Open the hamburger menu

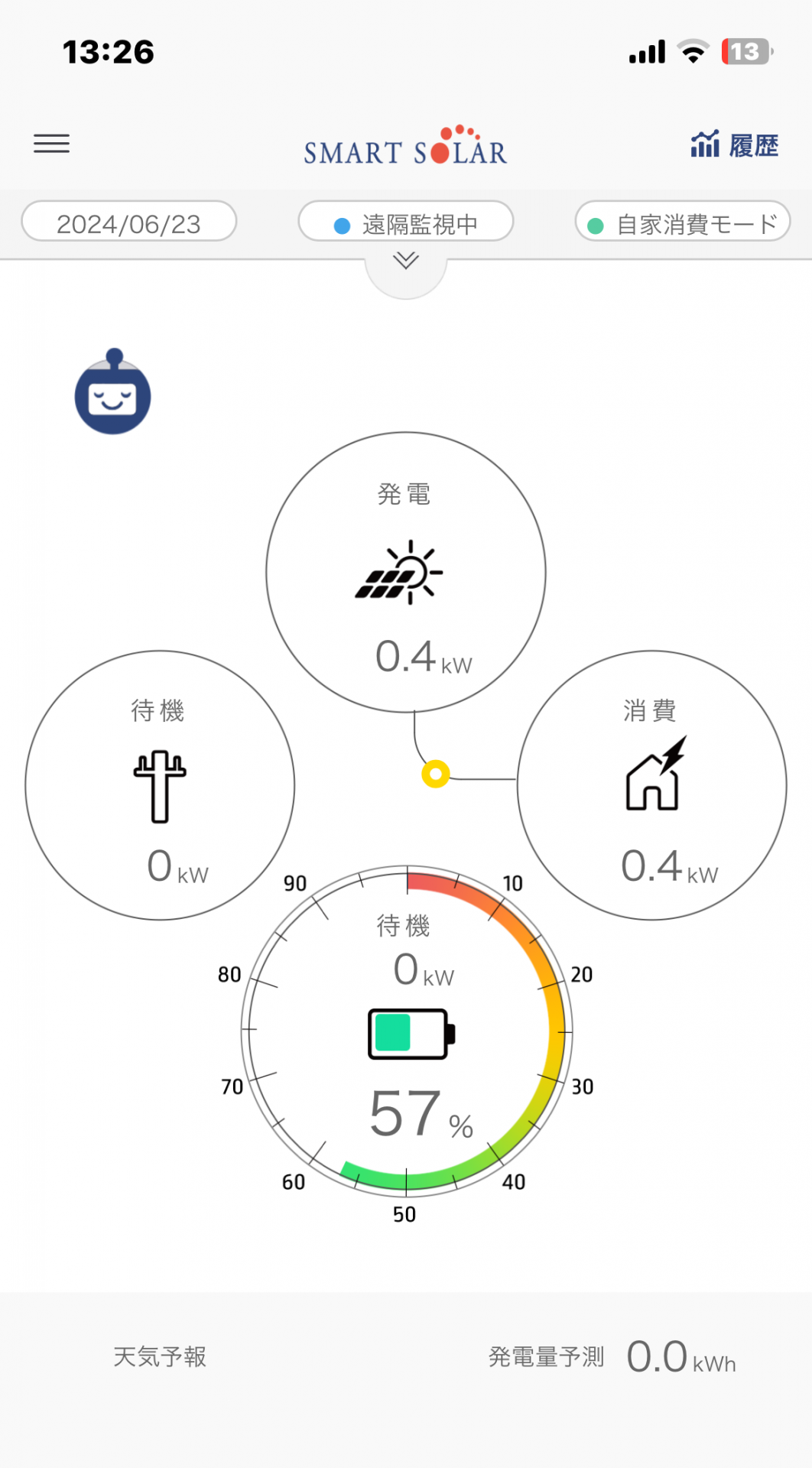tap(51, 144)
